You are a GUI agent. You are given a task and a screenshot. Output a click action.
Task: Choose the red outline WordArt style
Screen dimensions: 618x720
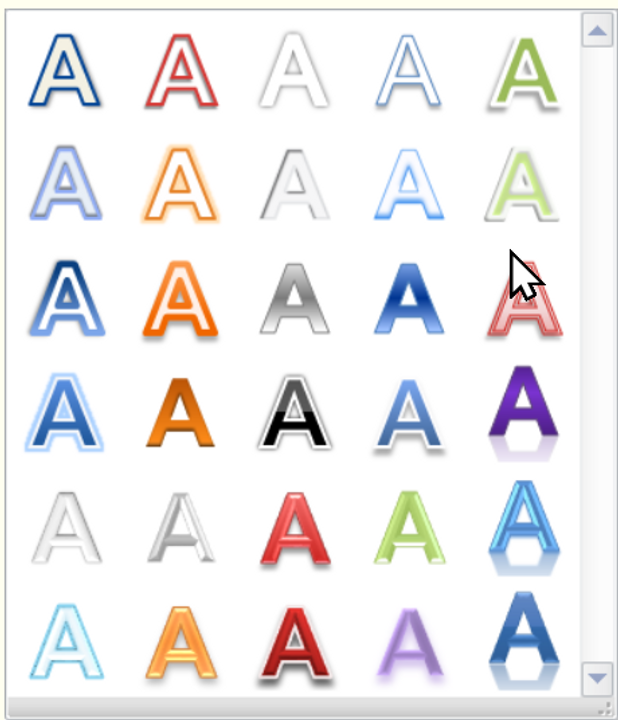(x=181, y=71)
